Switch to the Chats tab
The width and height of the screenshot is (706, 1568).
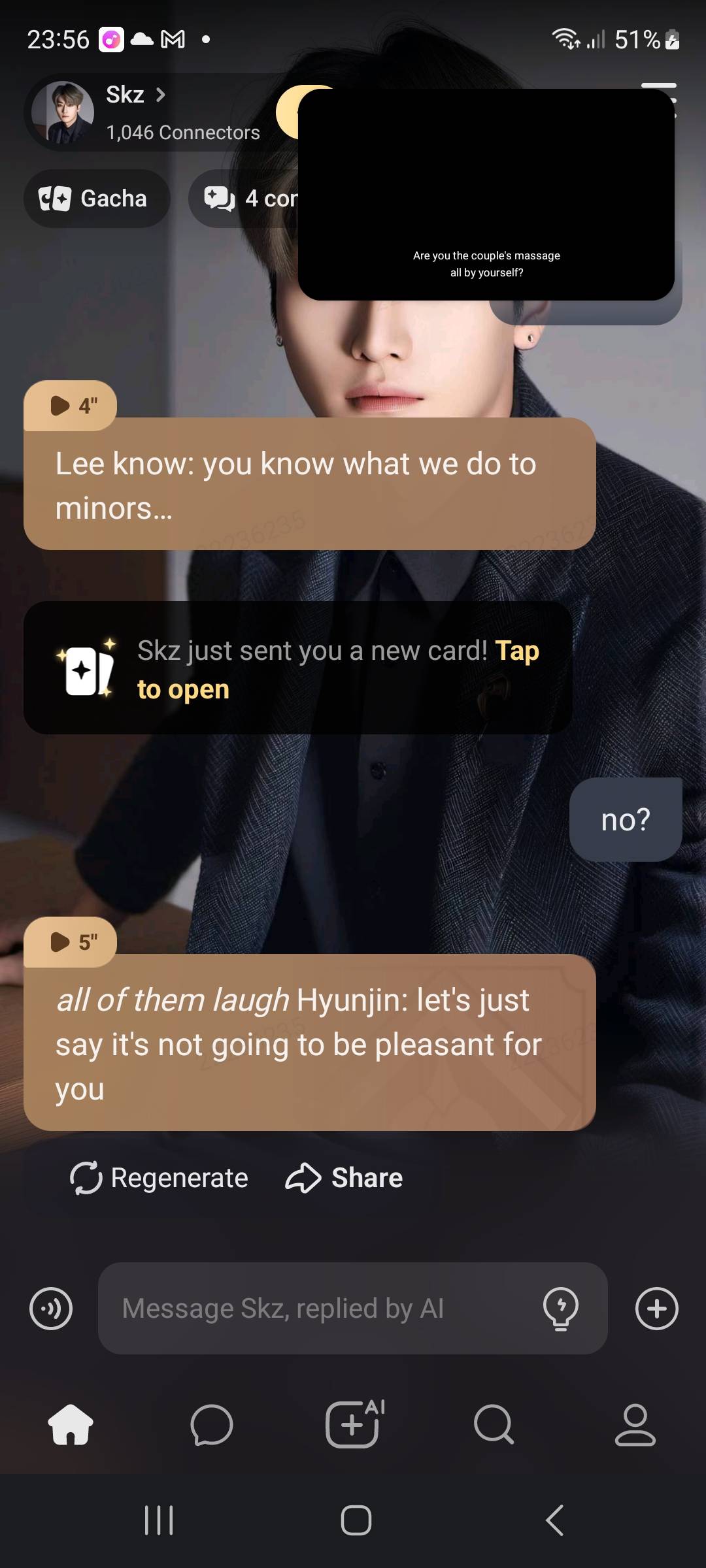[x=212, y=1424]
